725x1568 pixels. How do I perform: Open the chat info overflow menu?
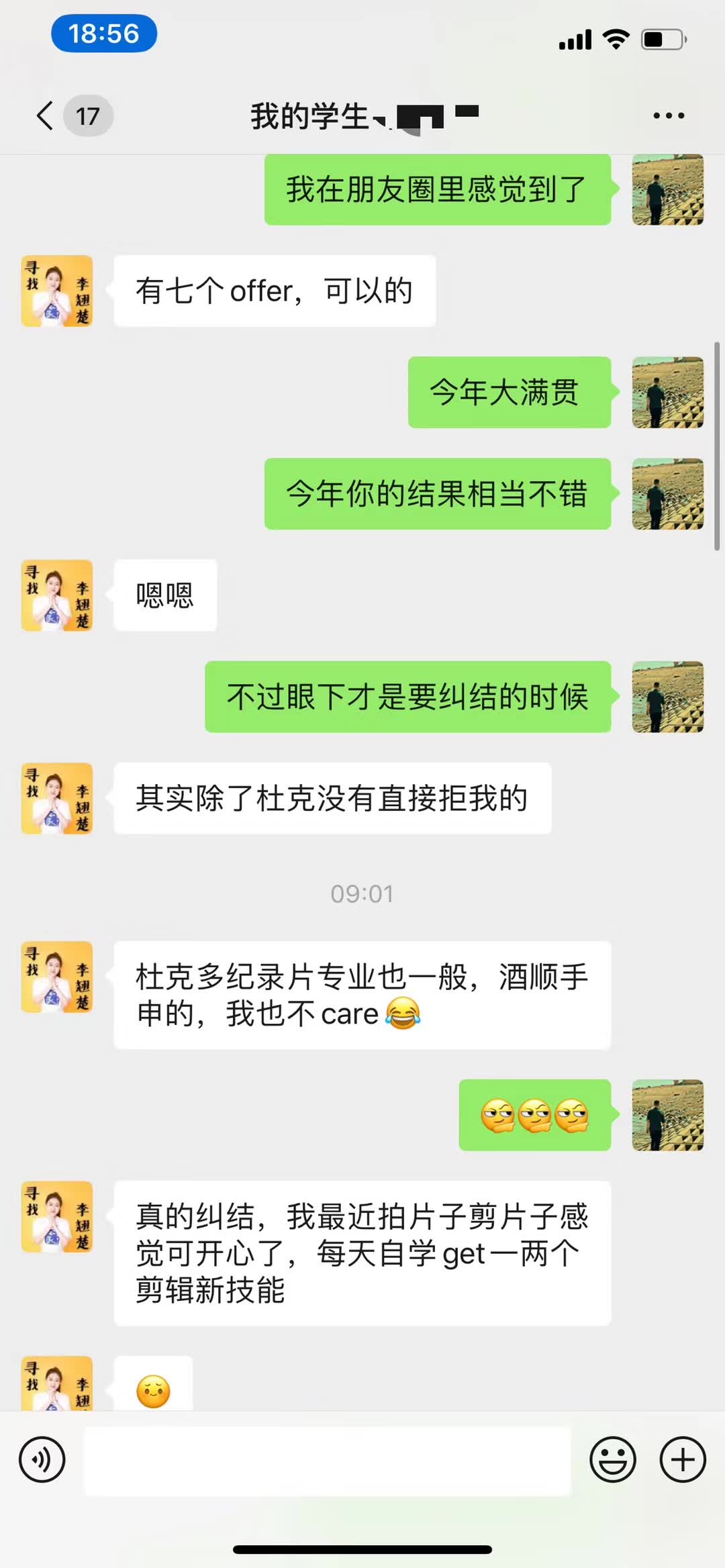[669, 116]
